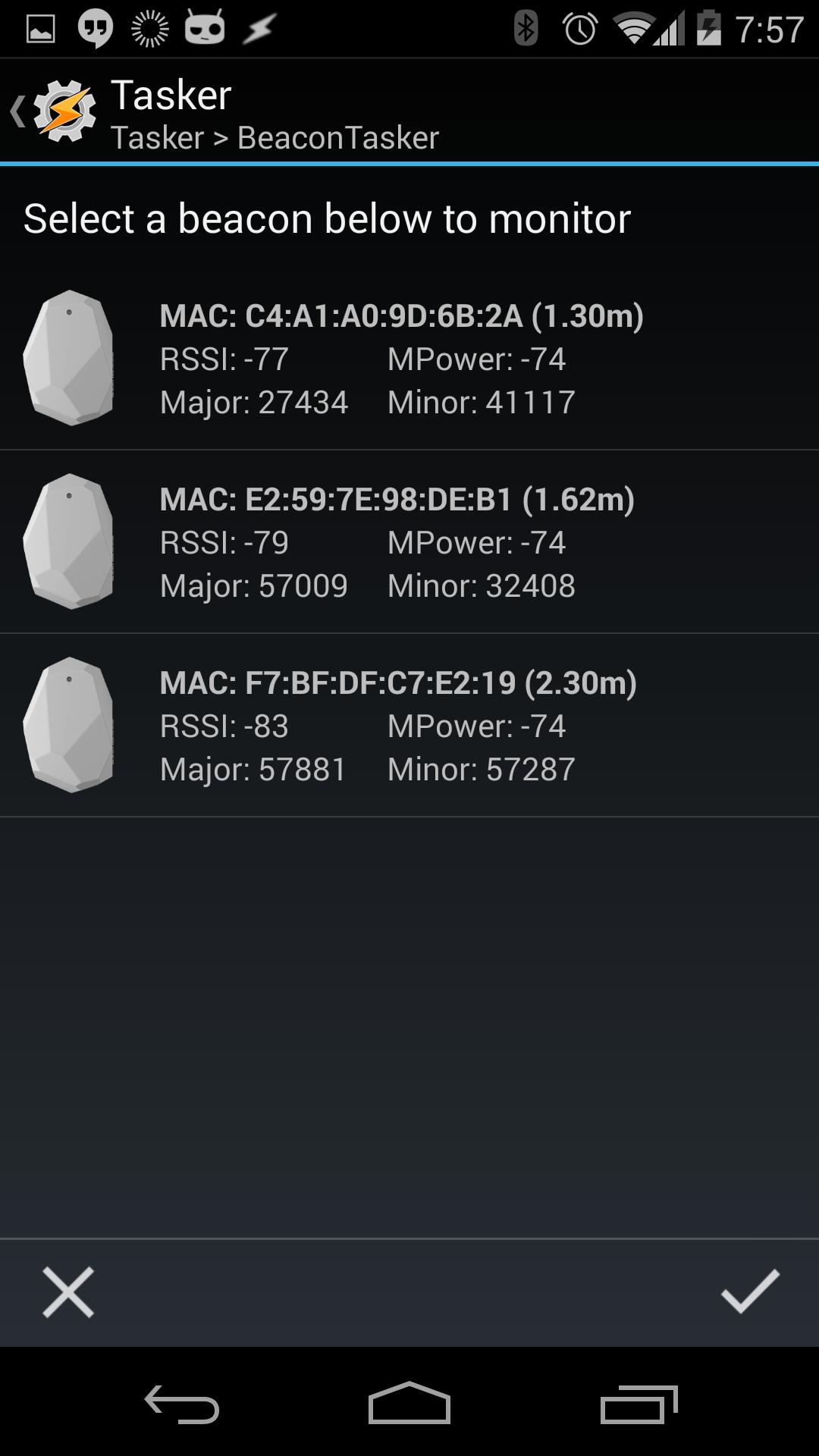
Task: Tap the system back button
Action: [x=182, y=1404]
